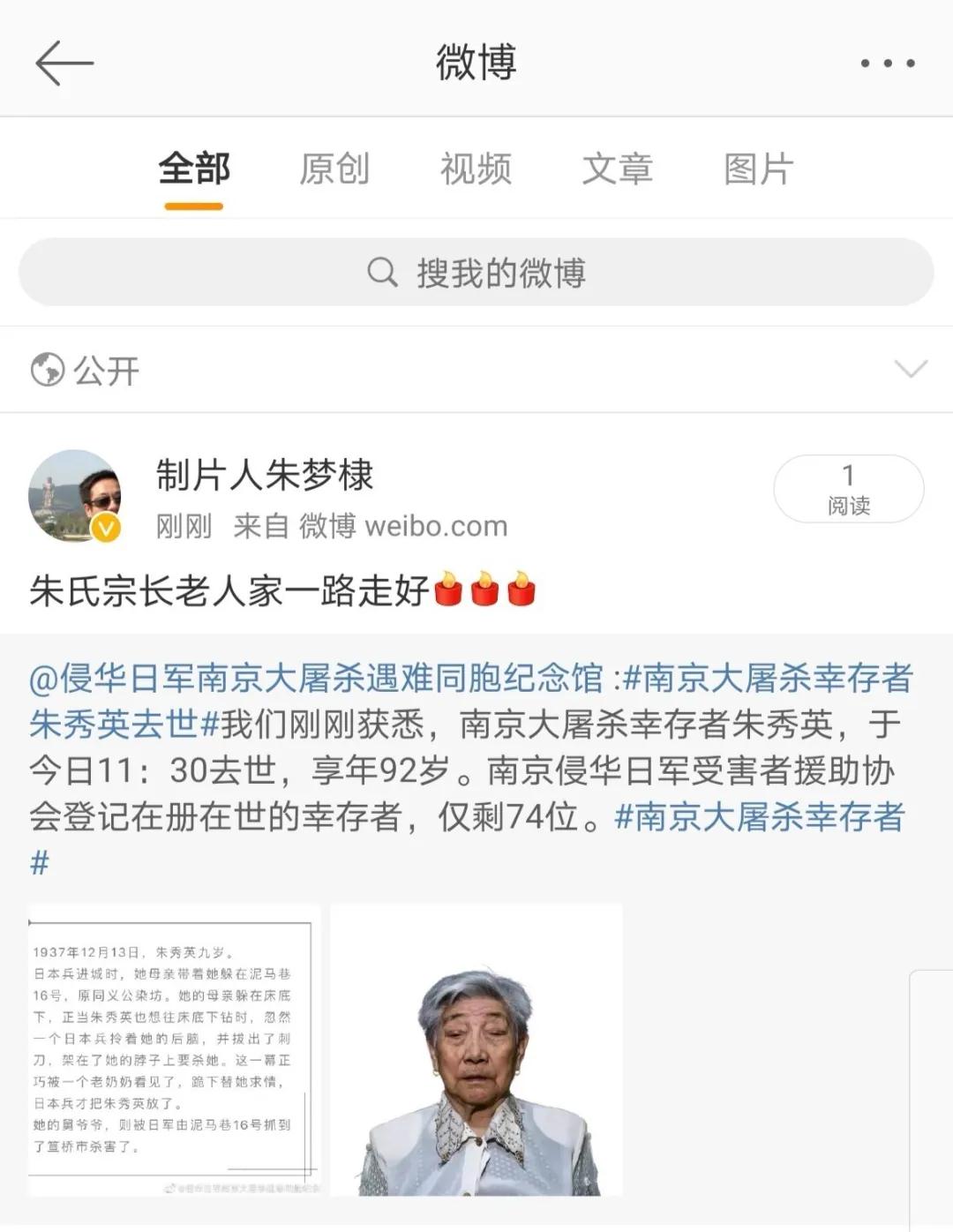
Task: Open the user name 制片人朱梦棣
Action: 265,476
